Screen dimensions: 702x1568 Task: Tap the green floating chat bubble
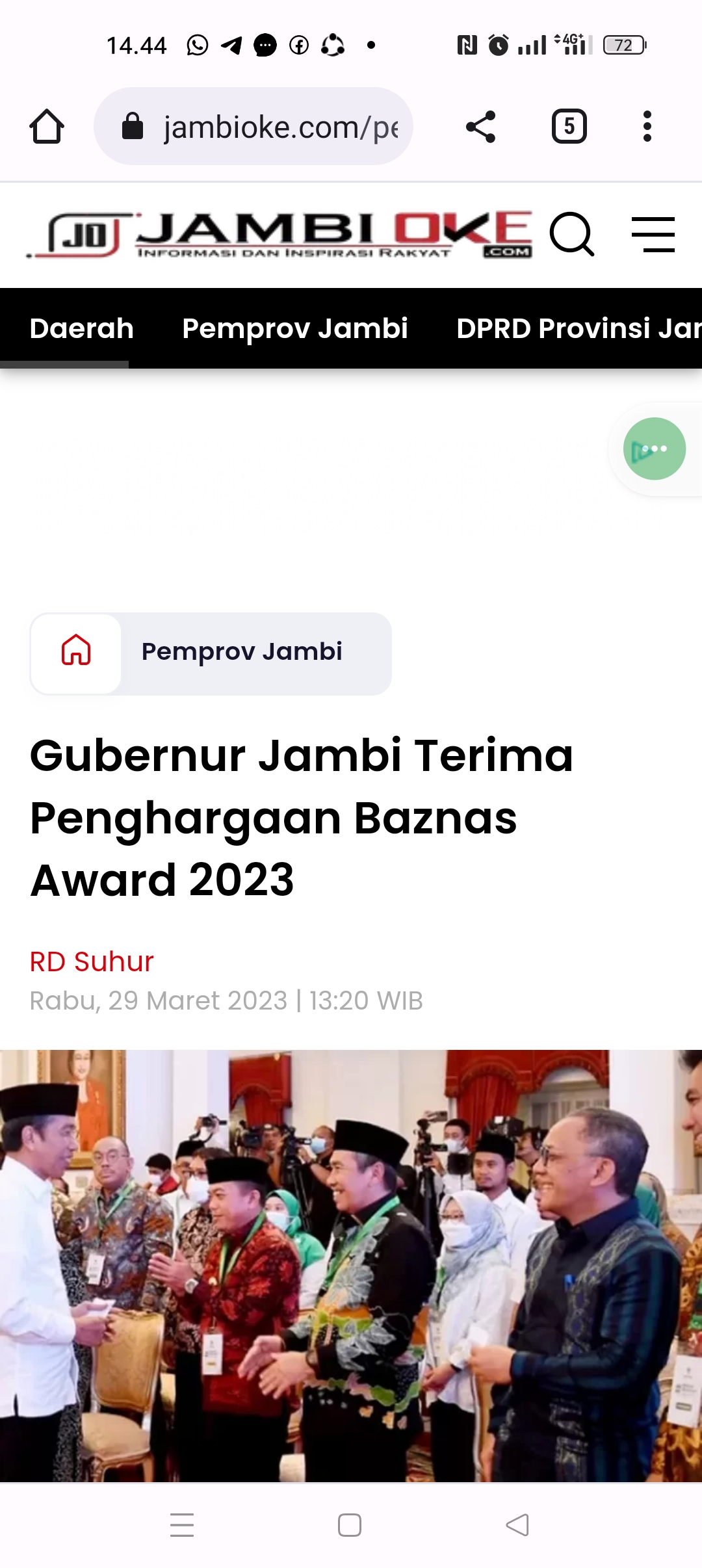[654, 449]
